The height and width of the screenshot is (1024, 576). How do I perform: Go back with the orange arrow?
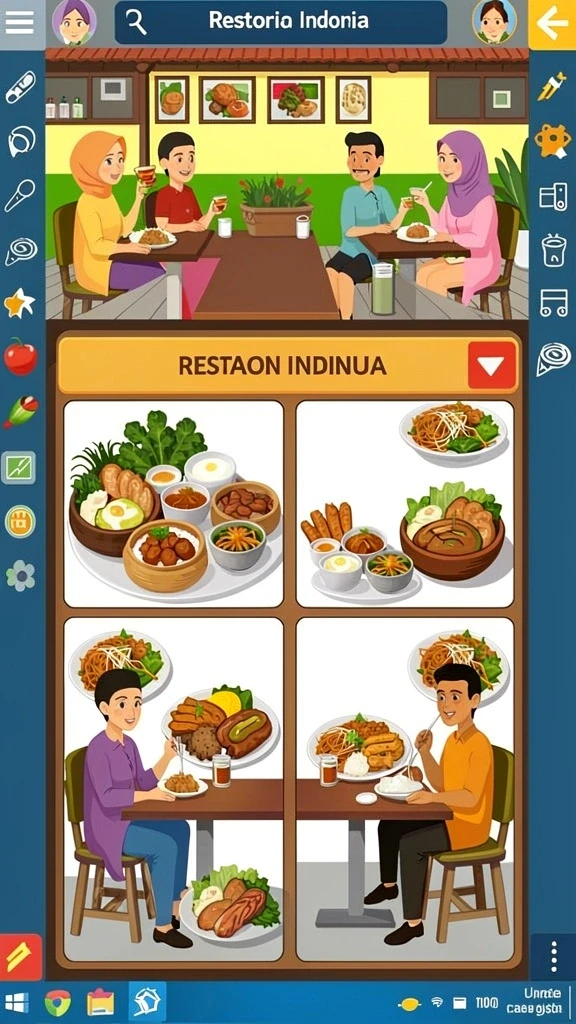tap(552, 24)
